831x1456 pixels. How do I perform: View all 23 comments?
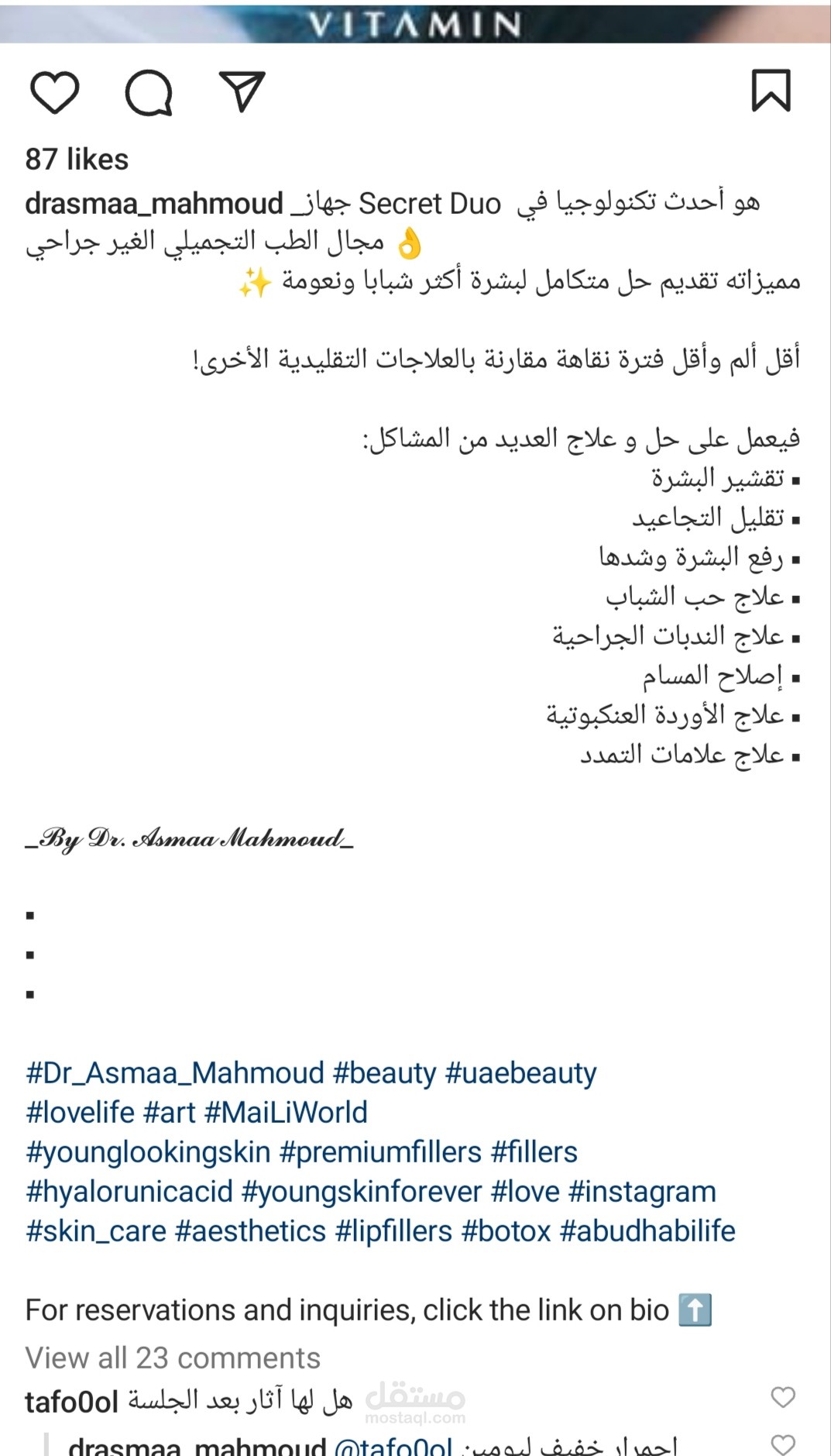point(173,1358)
